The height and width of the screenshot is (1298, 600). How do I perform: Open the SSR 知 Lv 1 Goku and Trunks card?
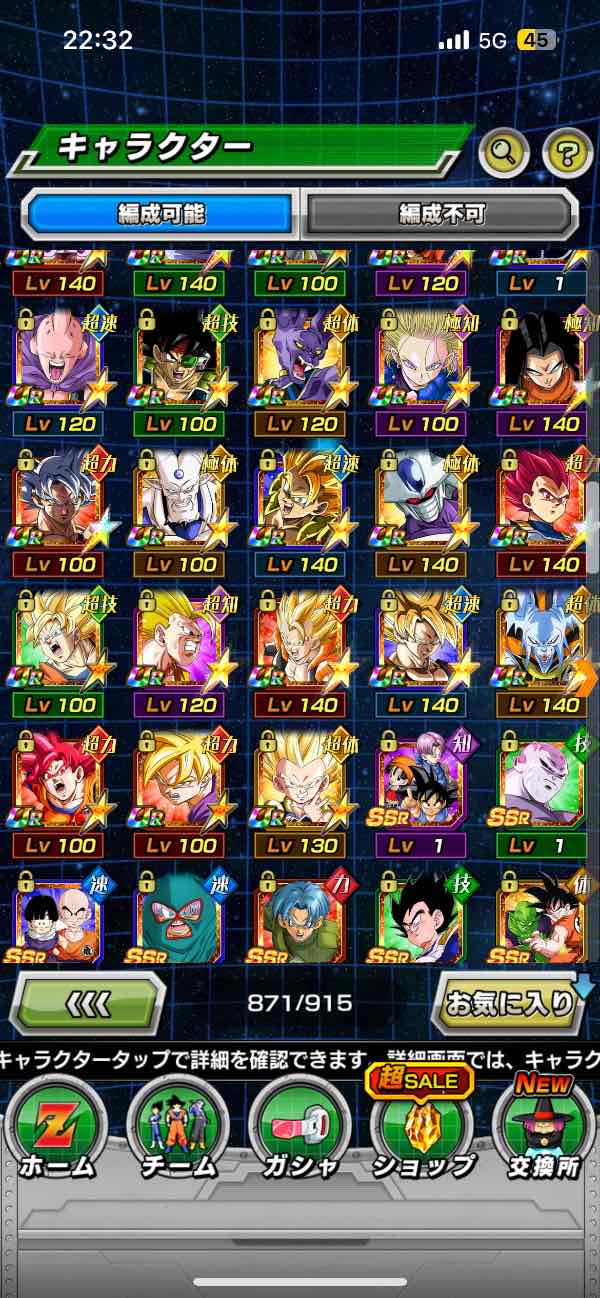pyautogui.click(x=422, y=780)
